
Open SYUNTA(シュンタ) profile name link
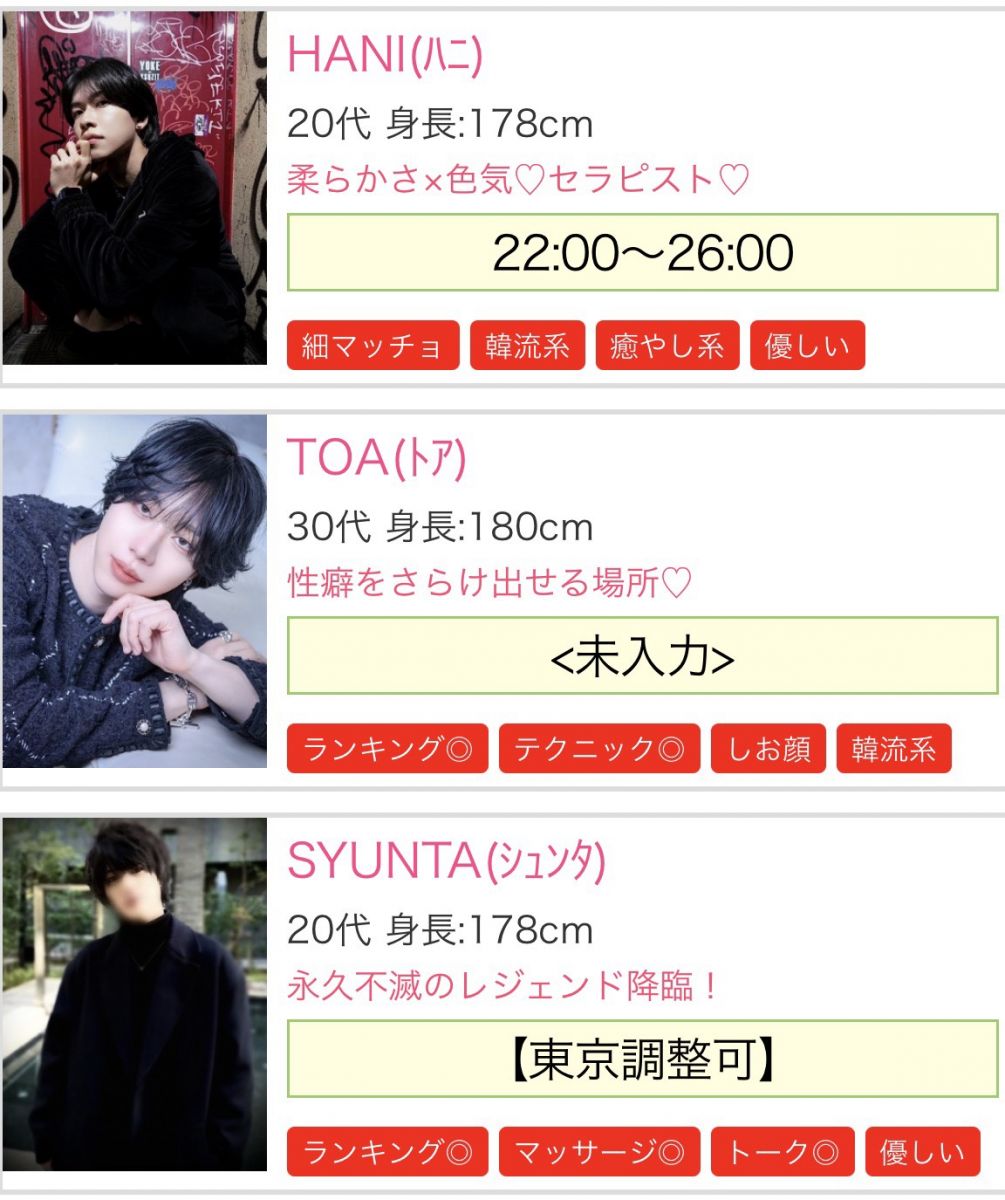446,862
